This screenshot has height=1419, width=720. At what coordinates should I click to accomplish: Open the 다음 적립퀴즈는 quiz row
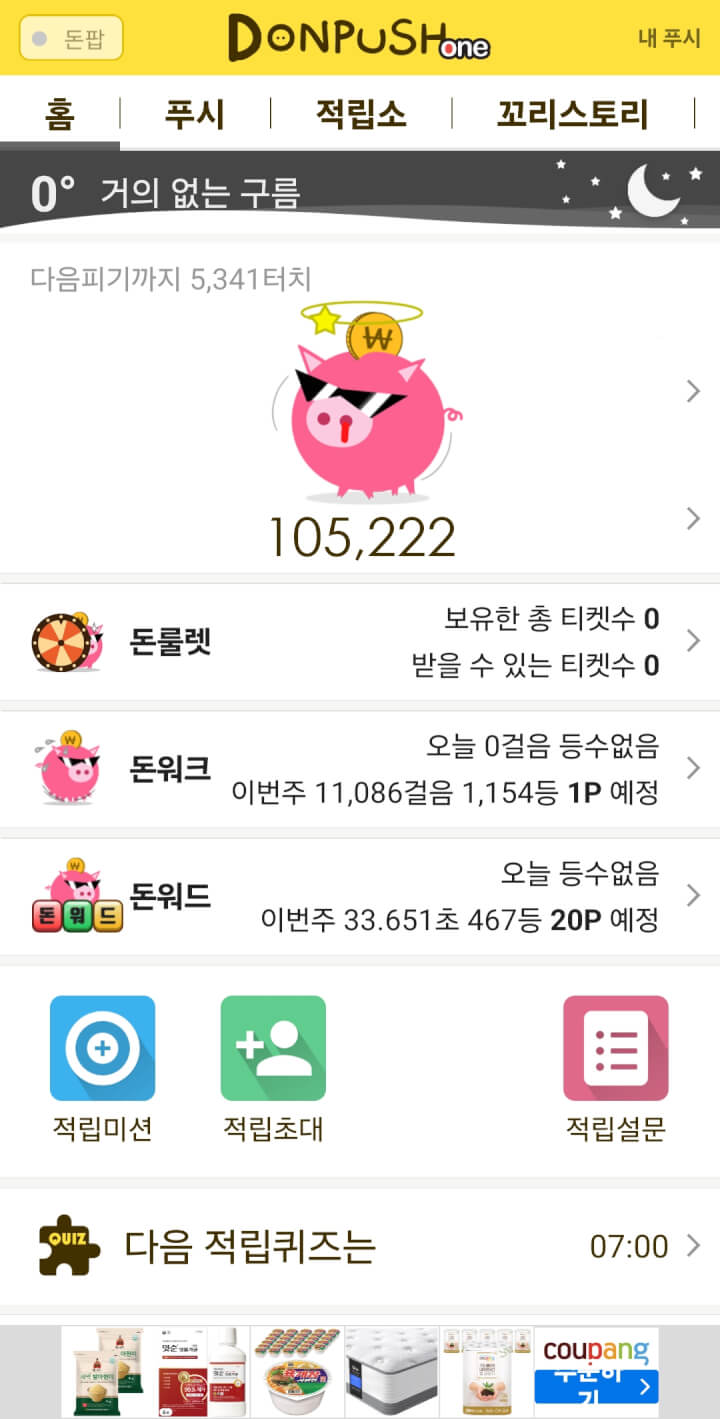360,1246
